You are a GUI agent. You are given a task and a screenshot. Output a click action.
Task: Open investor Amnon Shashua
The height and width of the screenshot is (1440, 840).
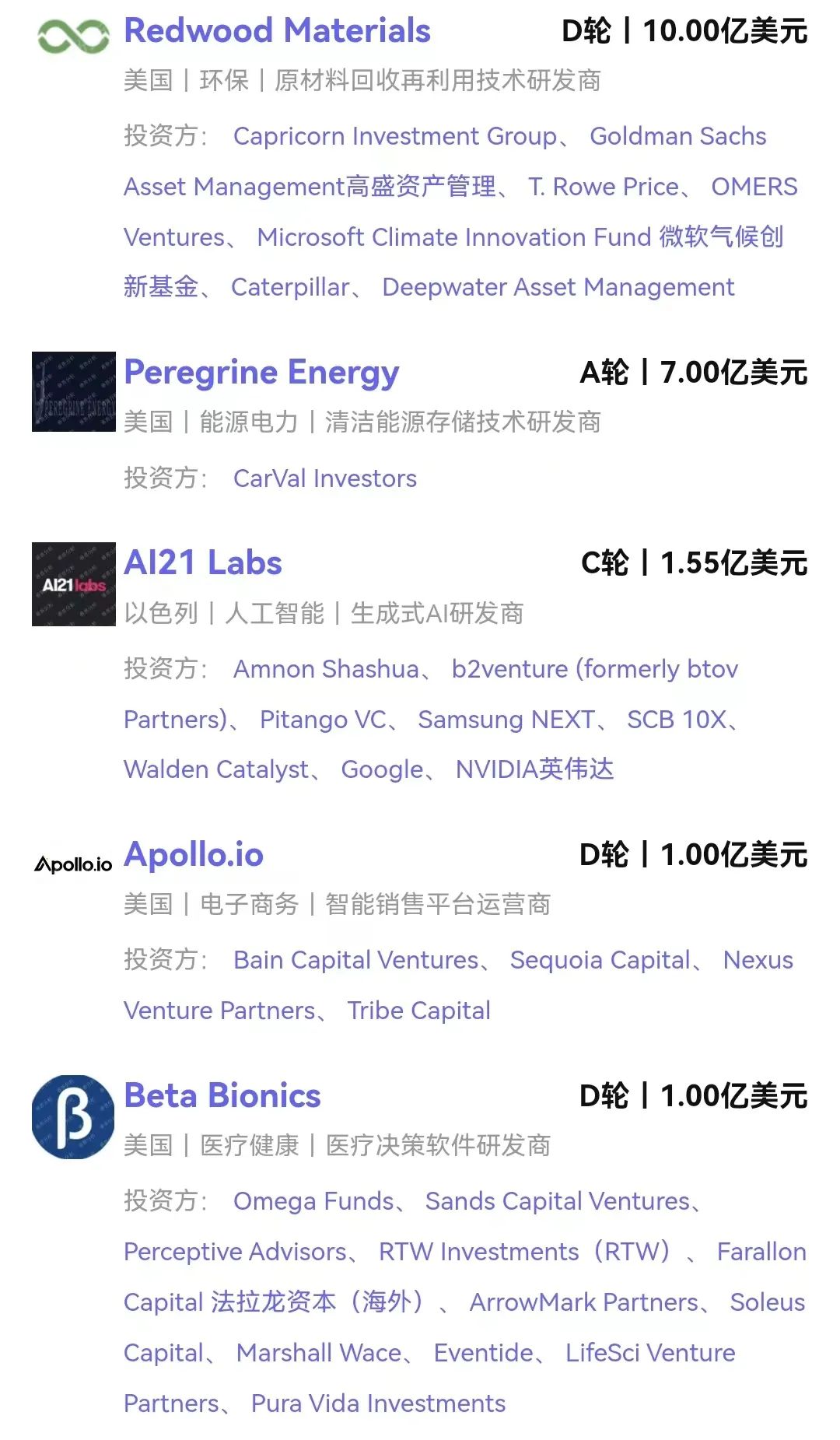(326, 669)
